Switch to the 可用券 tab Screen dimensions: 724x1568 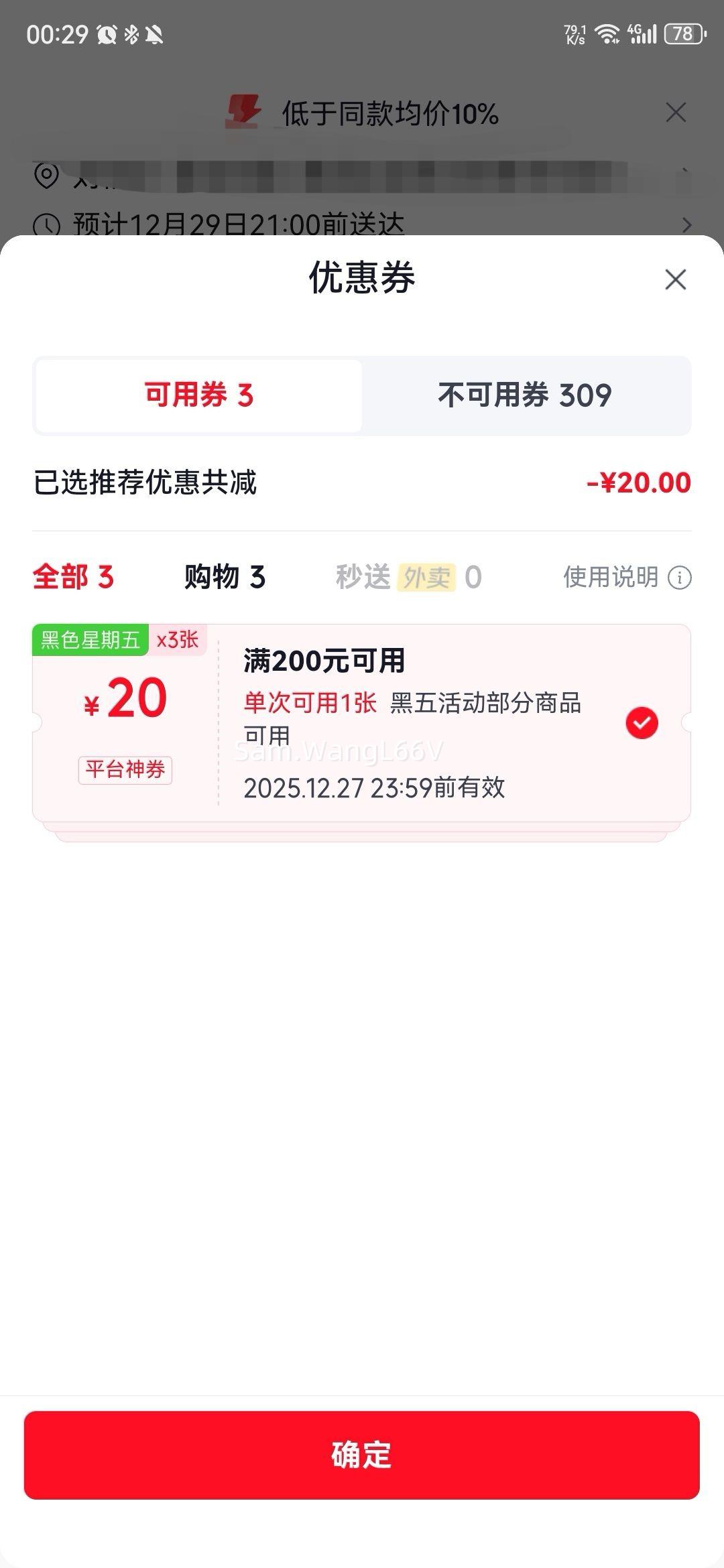pos(199,395)
